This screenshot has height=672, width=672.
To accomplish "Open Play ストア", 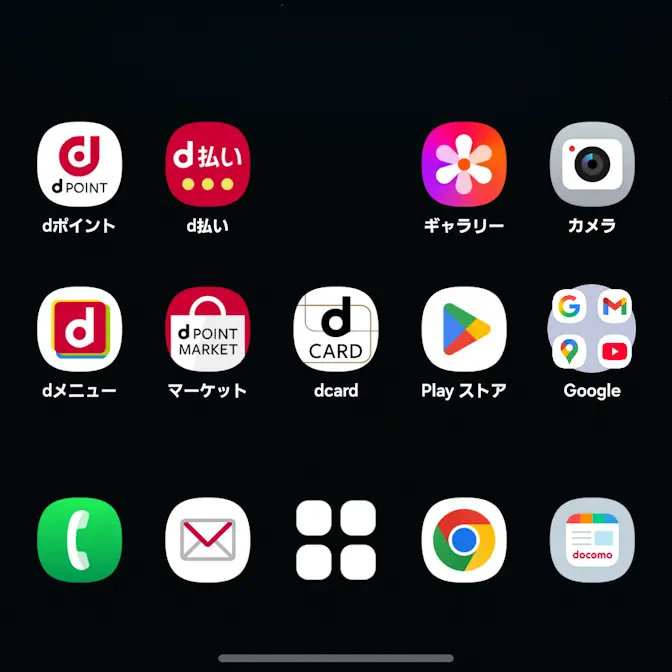I will 464,329.
